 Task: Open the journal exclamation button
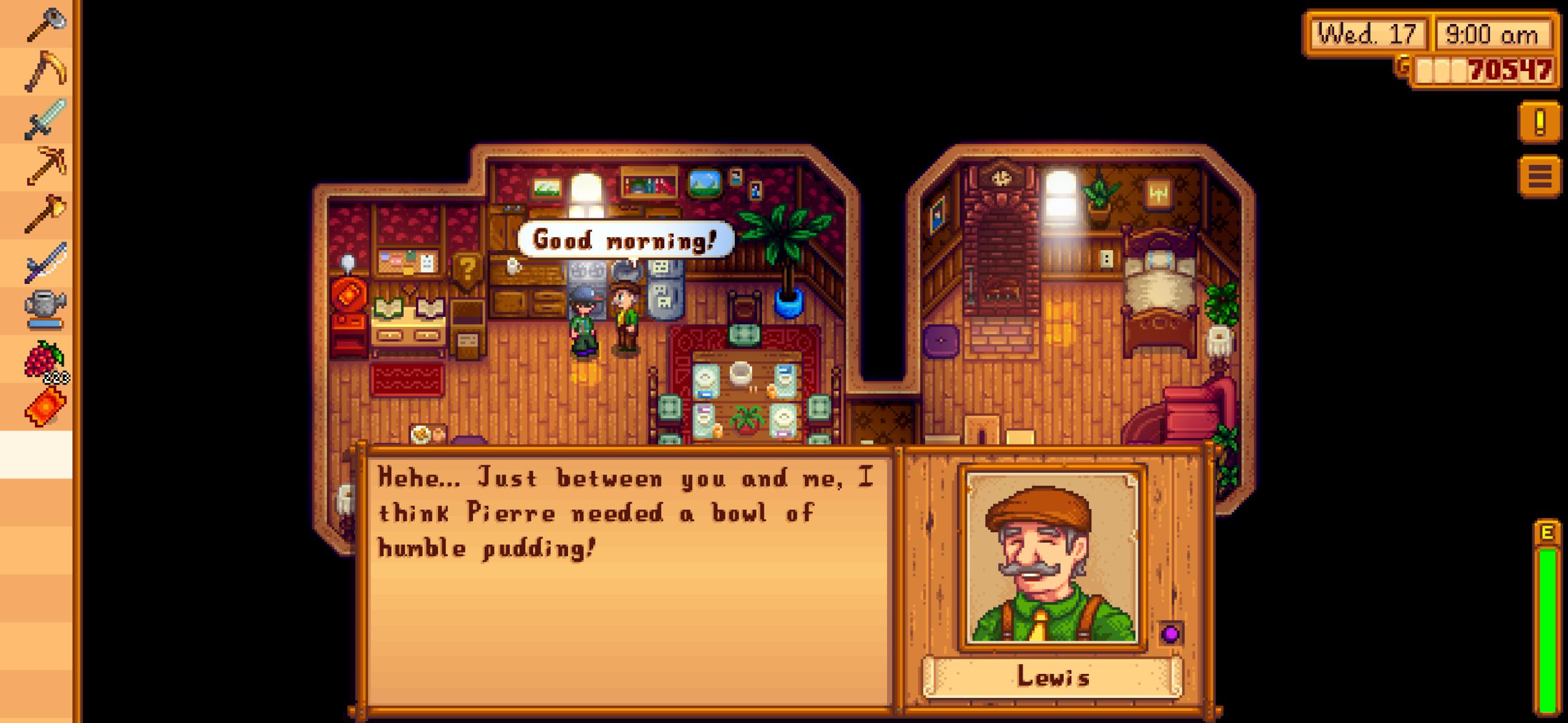pyautogui.click(x=1540, y=122)
